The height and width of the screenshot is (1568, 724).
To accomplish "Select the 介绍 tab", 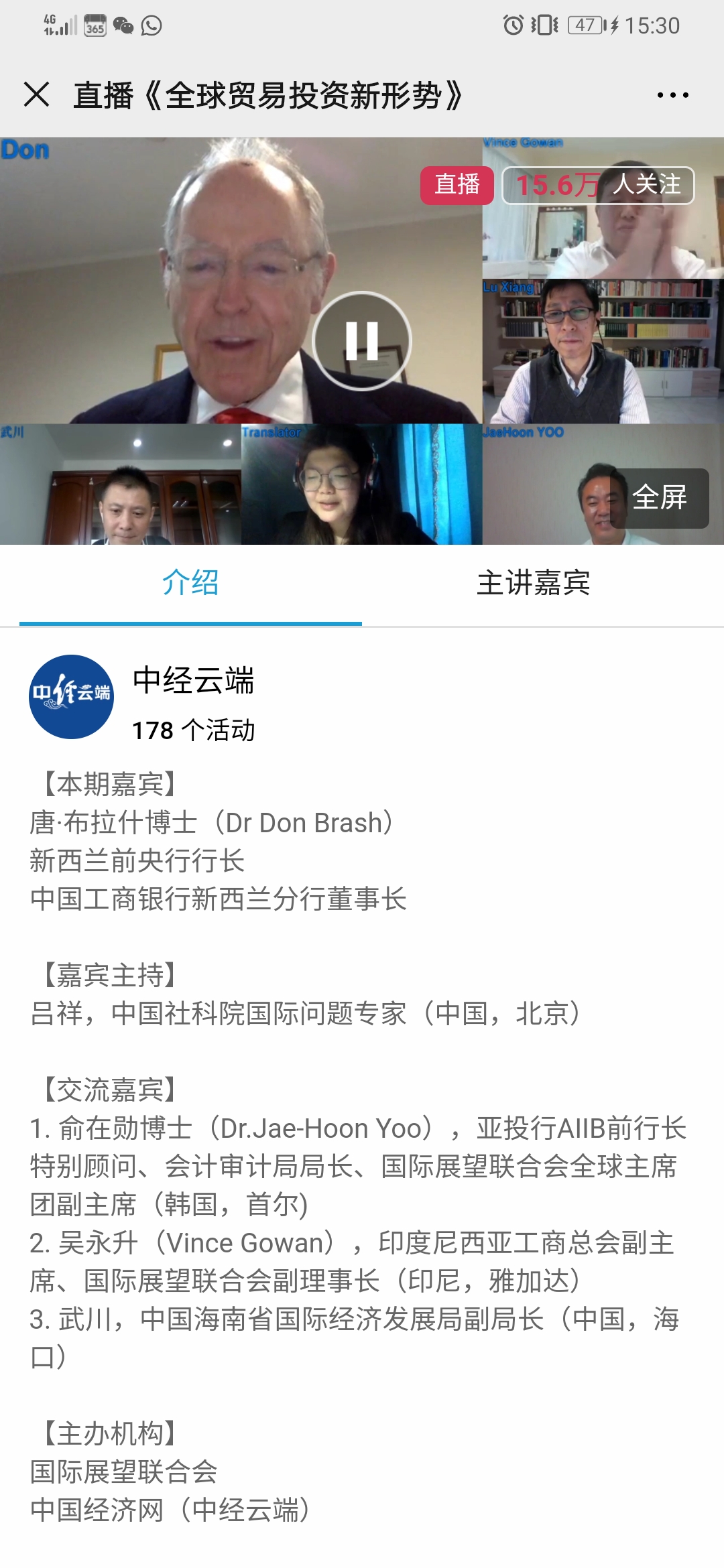I will coord(190,583).
